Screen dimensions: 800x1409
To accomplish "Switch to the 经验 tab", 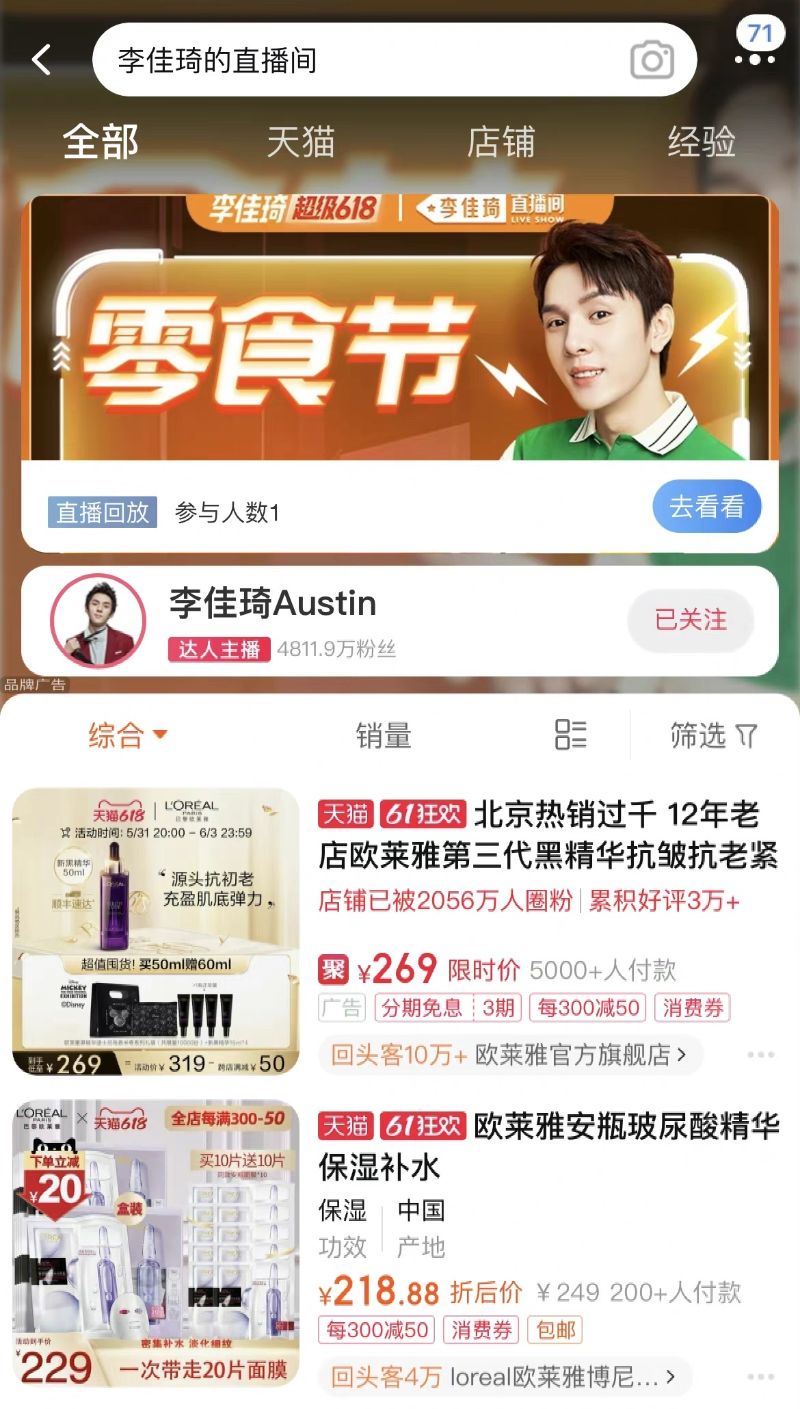I will click(x=702, y=142).
